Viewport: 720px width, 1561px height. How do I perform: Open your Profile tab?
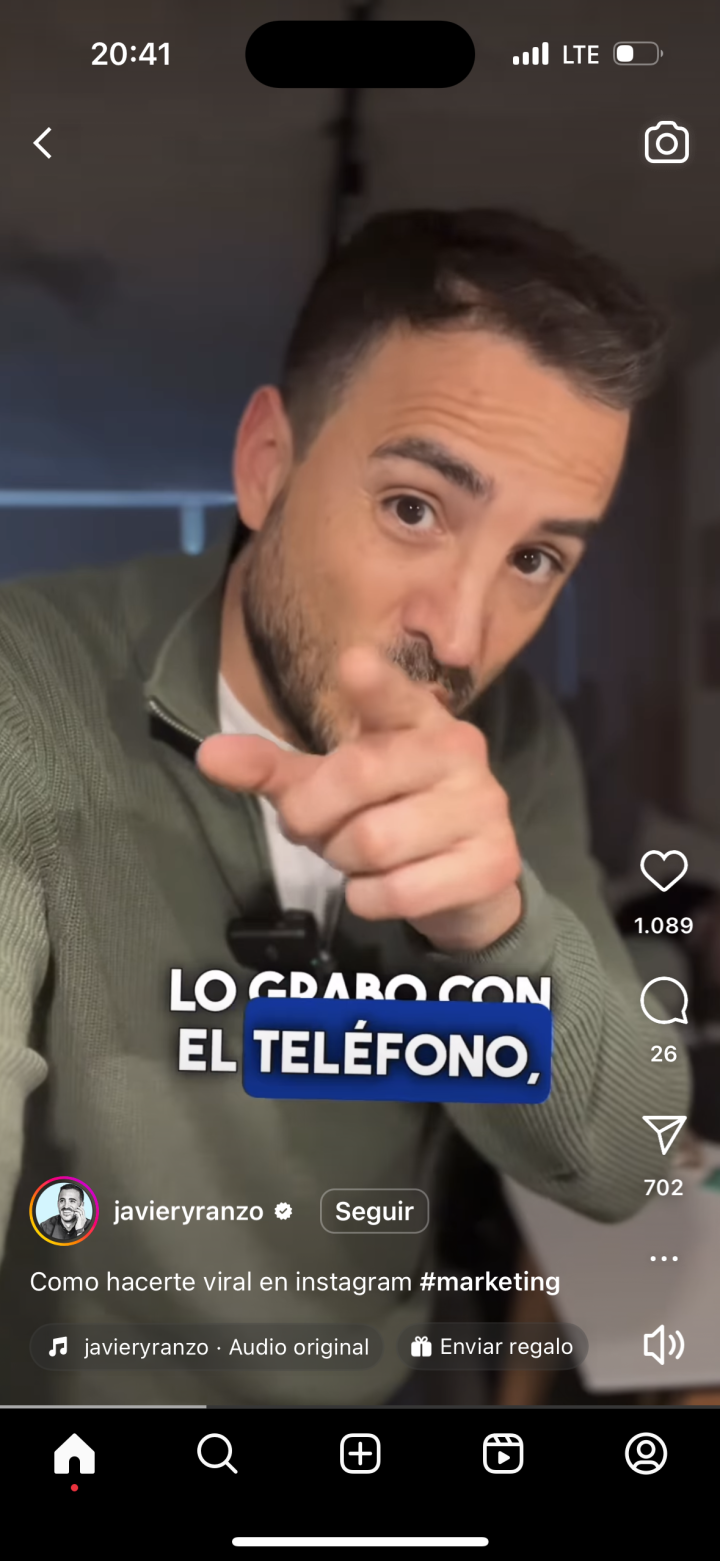click(646, 1453)
